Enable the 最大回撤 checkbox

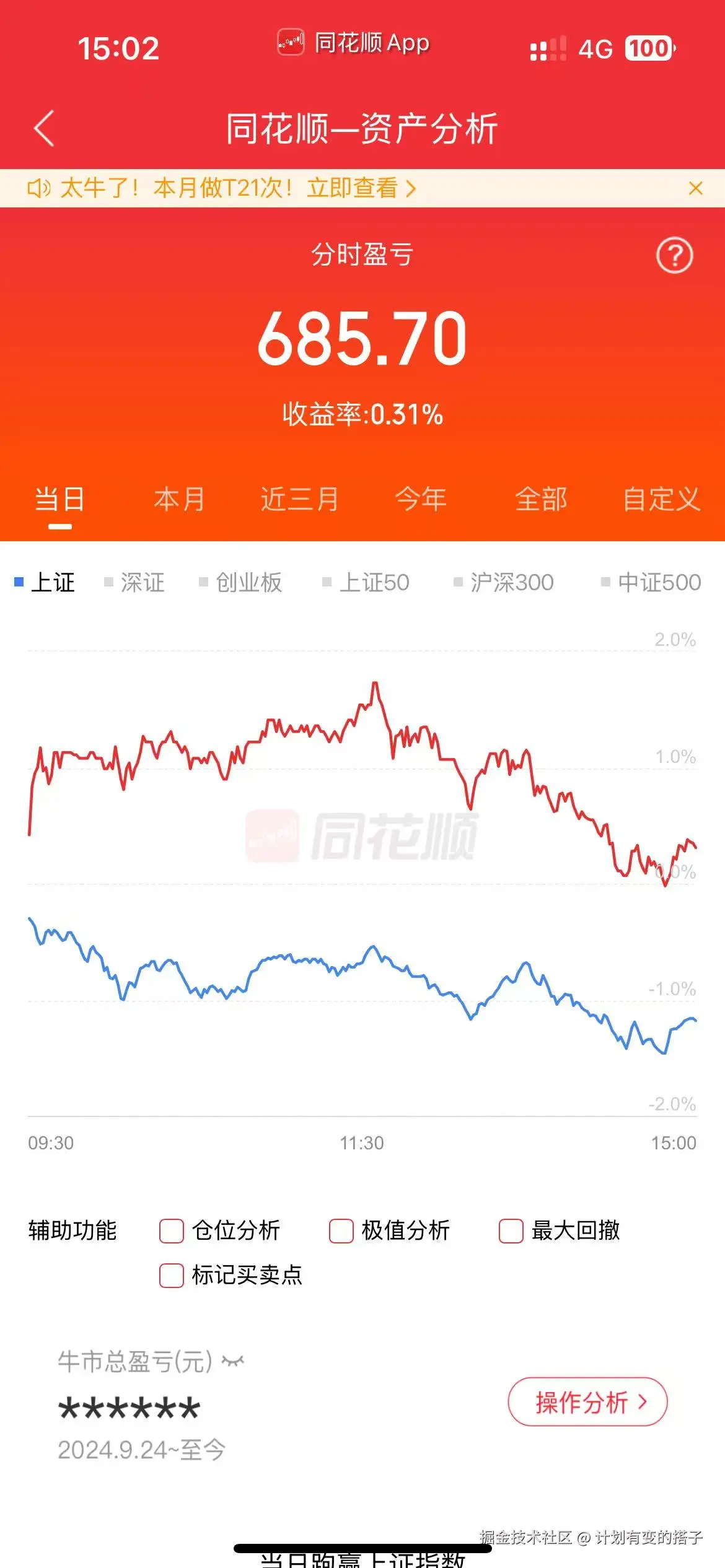[x=511, y=1232]
